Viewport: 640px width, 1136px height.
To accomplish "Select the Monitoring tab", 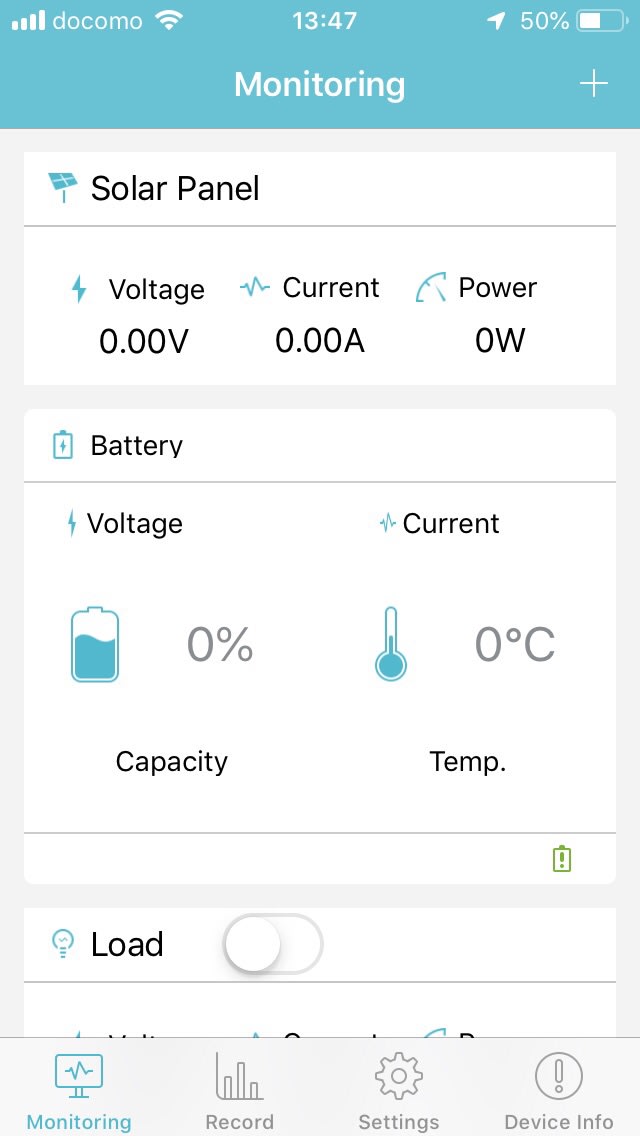I will tap(79, 1090).
